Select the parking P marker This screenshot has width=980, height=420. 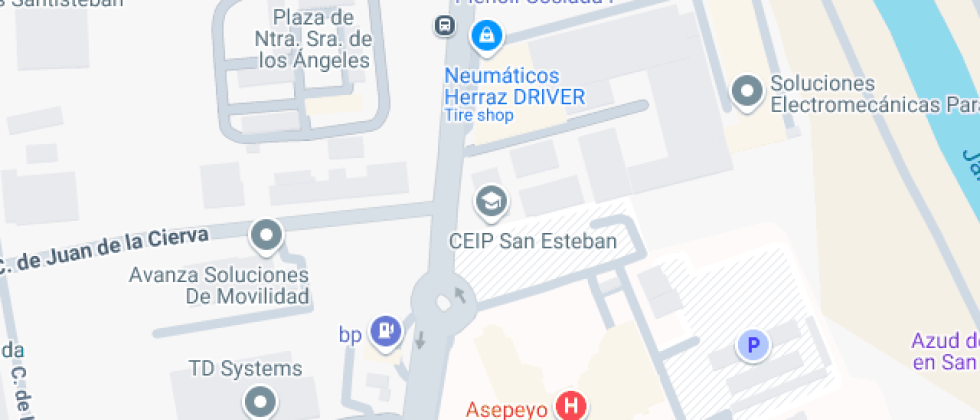753,346
